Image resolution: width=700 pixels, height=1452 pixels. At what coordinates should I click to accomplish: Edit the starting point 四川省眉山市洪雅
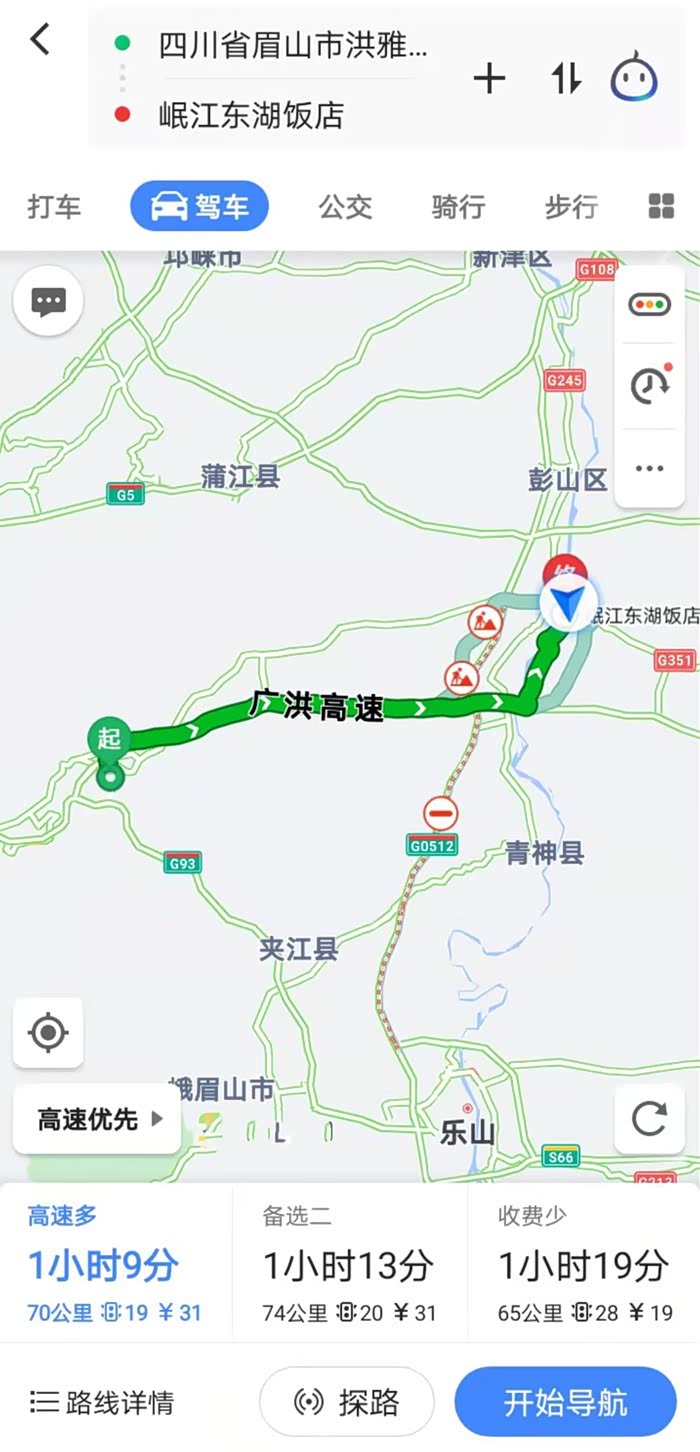pyautogui.click(x=292, y=44)
